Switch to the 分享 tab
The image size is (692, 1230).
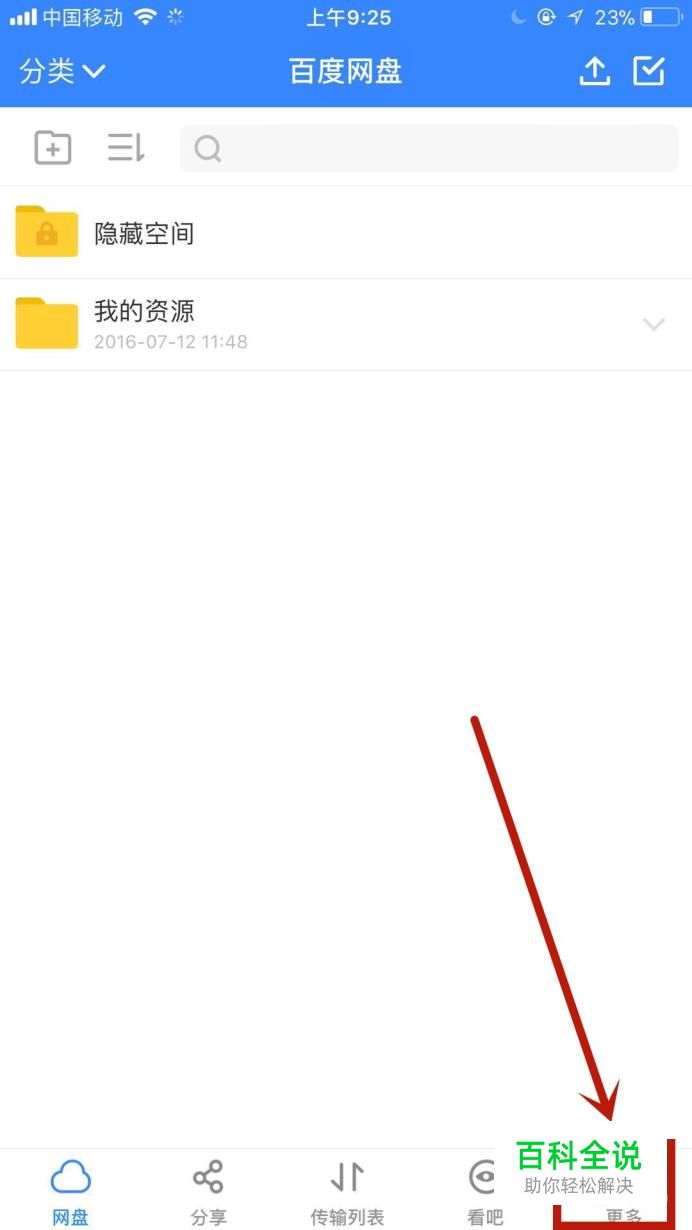point(208,1192)
